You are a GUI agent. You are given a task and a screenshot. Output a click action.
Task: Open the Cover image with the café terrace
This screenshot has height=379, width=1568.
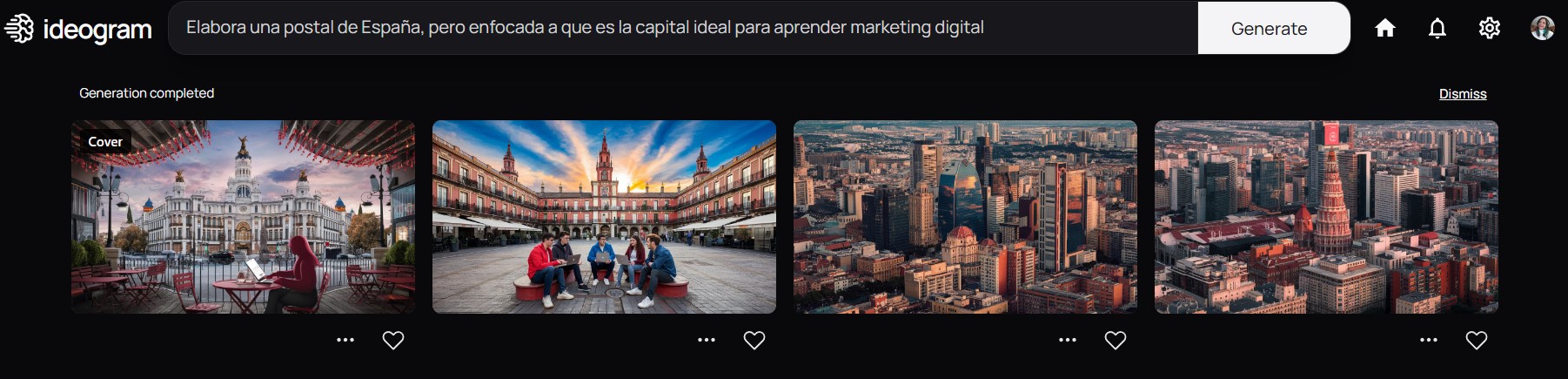243,217
